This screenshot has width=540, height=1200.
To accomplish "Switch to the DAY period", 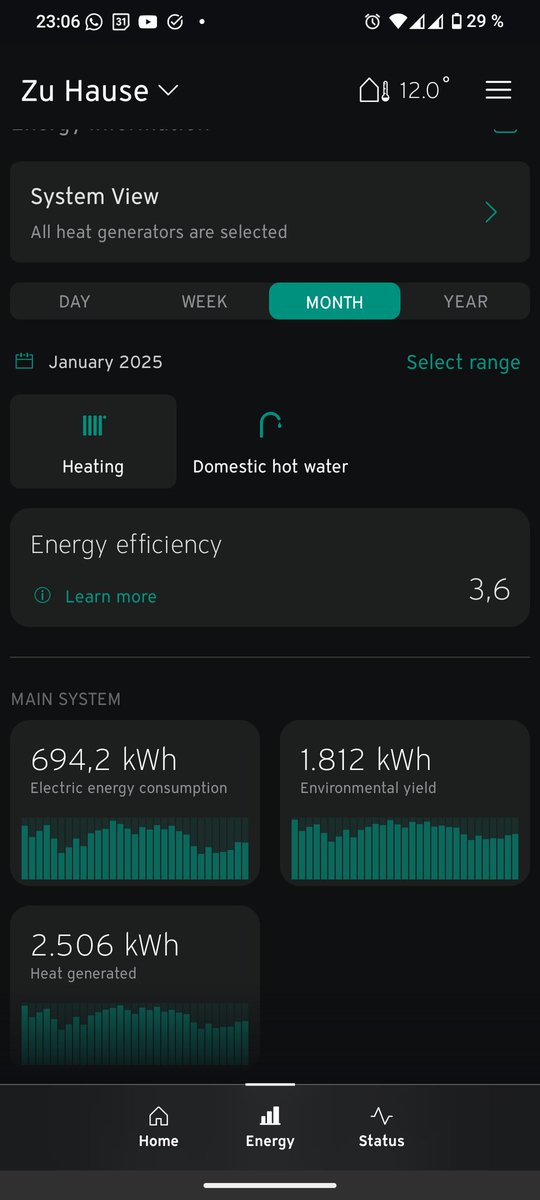I will click(75, 301).
